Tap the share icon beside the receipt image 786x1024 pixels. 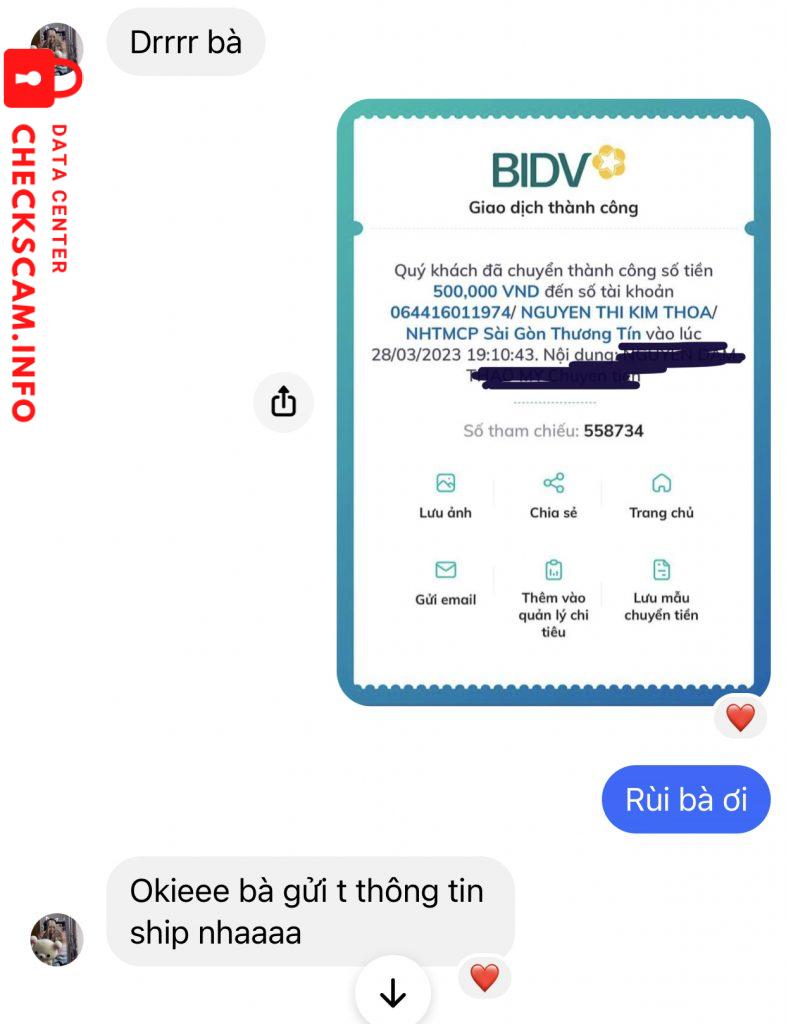pos(284,402)
